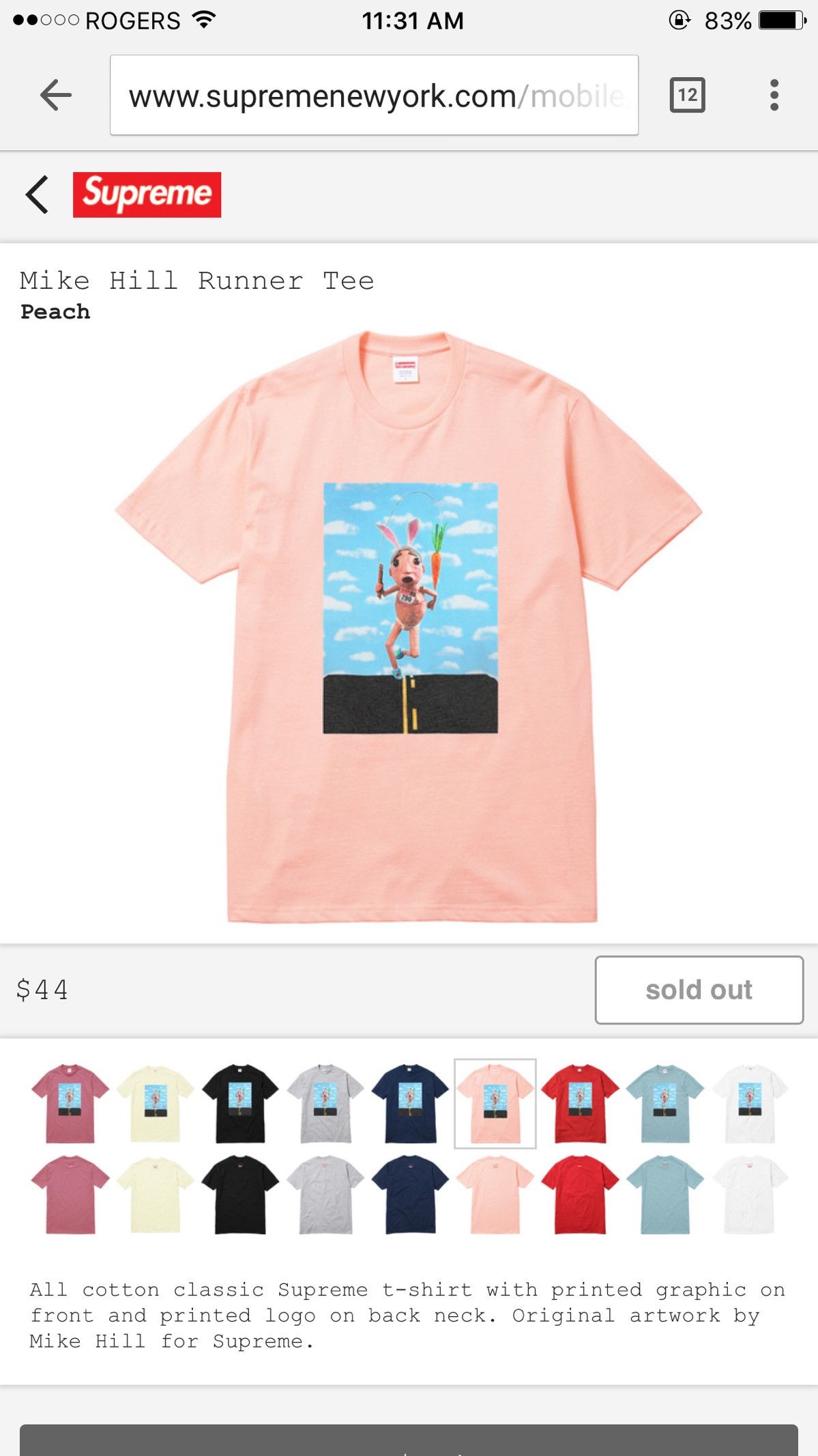Viewport: 818px width, 1456px height.
Task: Return to previous Supreme shop page
Action: click(x=38, y=195)
